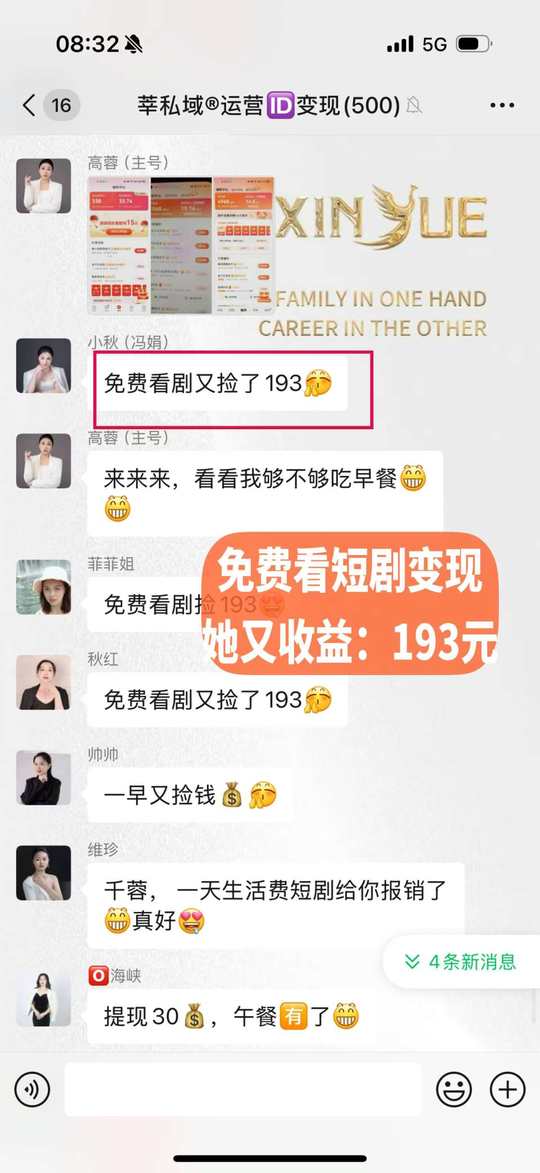Open the group chat overflow menu
540x1173 pixels.
(502, 105)
